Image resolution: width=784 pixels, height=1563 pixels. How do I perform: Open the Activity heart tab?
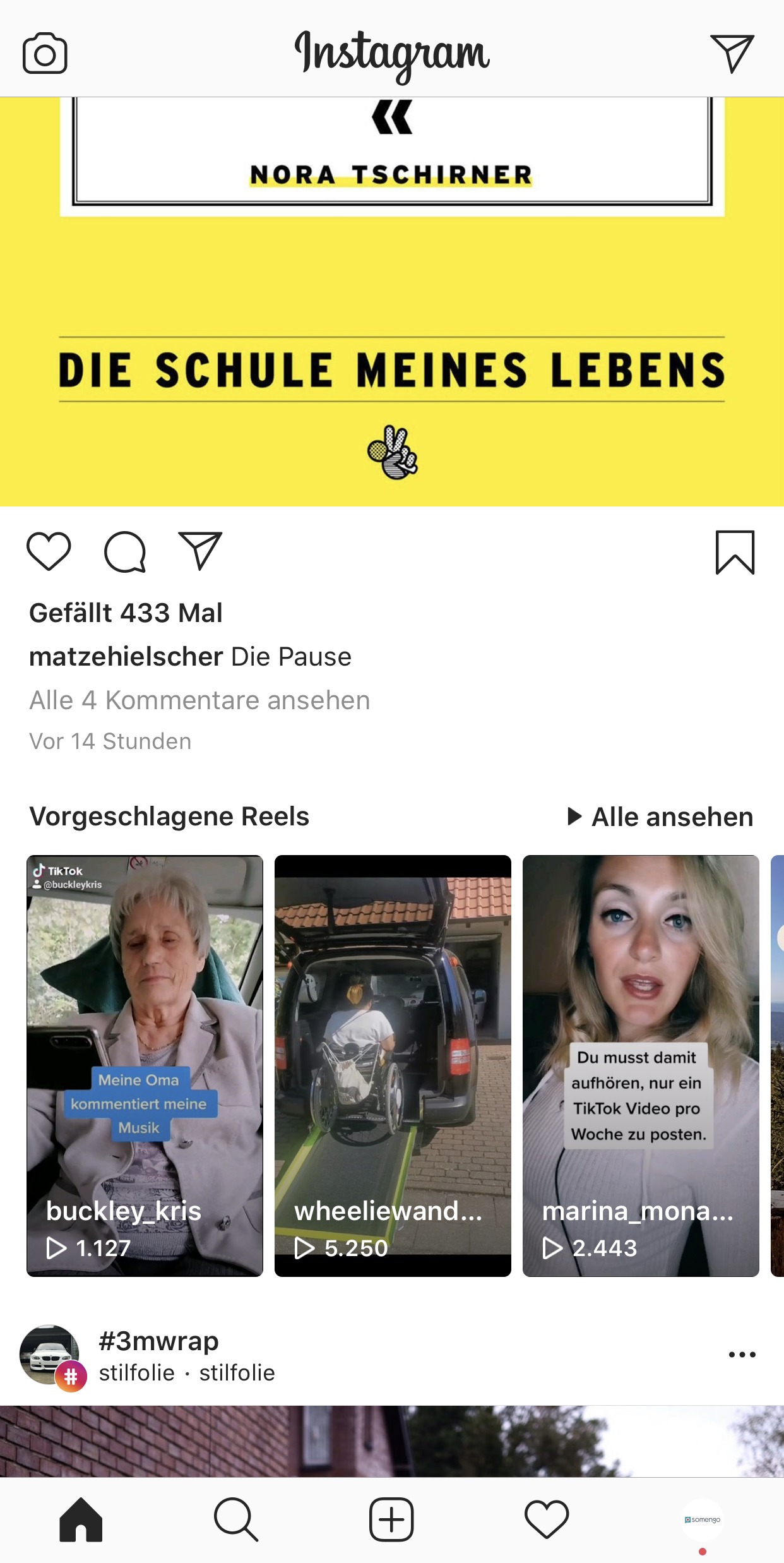547,1519
